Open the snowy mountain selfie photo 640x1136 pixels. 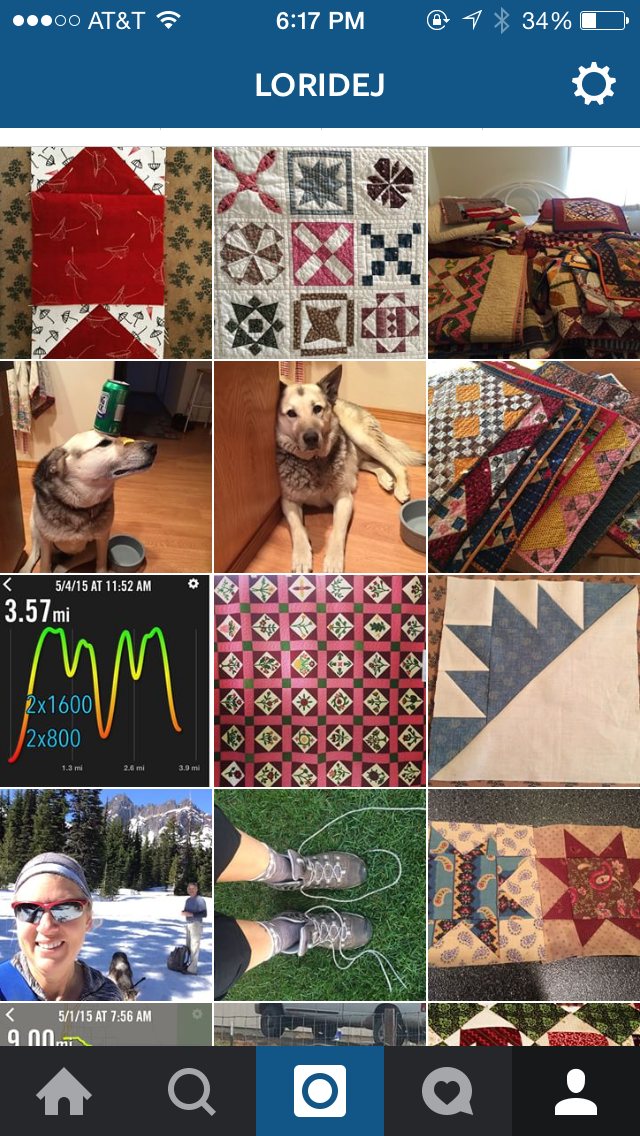[106, 895]
